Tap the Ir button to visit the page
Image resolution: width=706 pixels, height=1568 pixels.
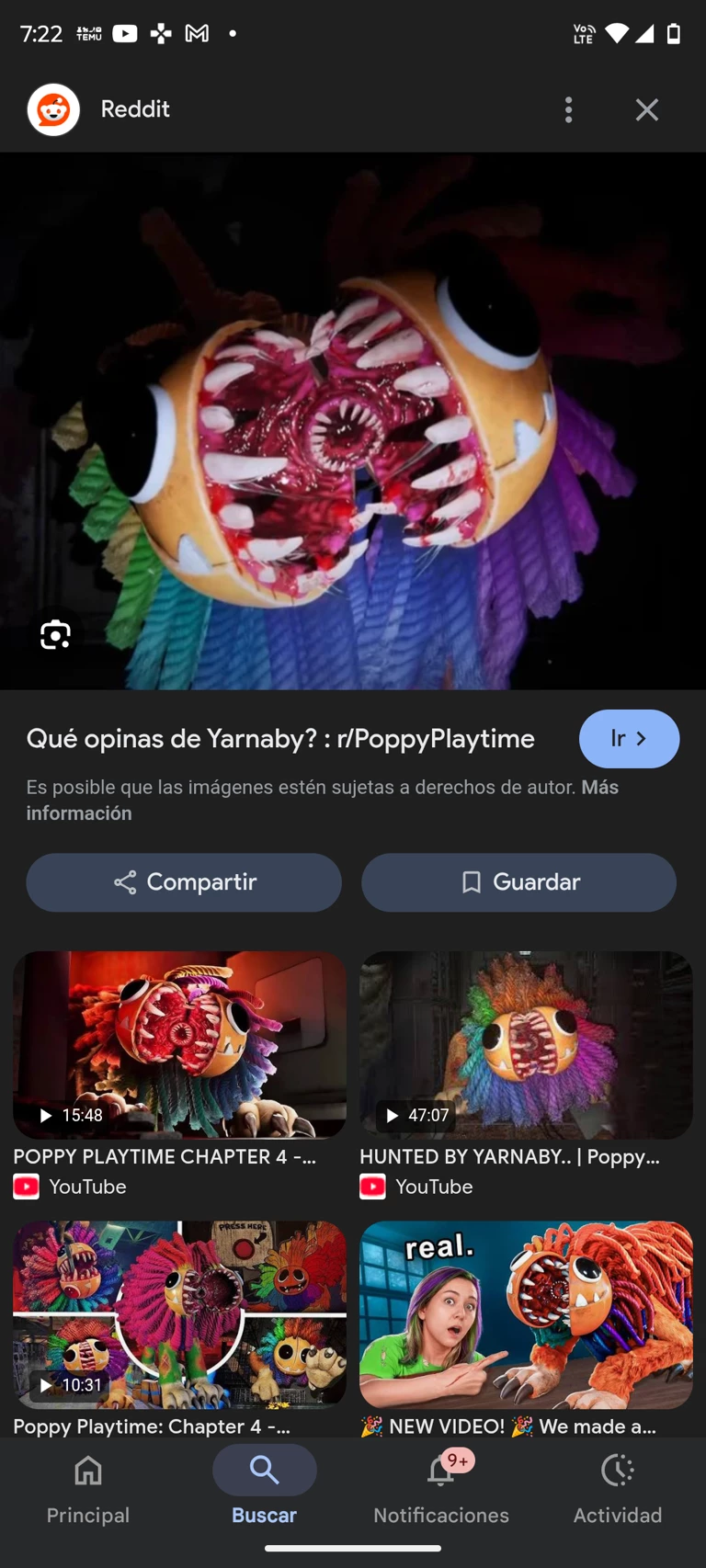tap(629, 739)
